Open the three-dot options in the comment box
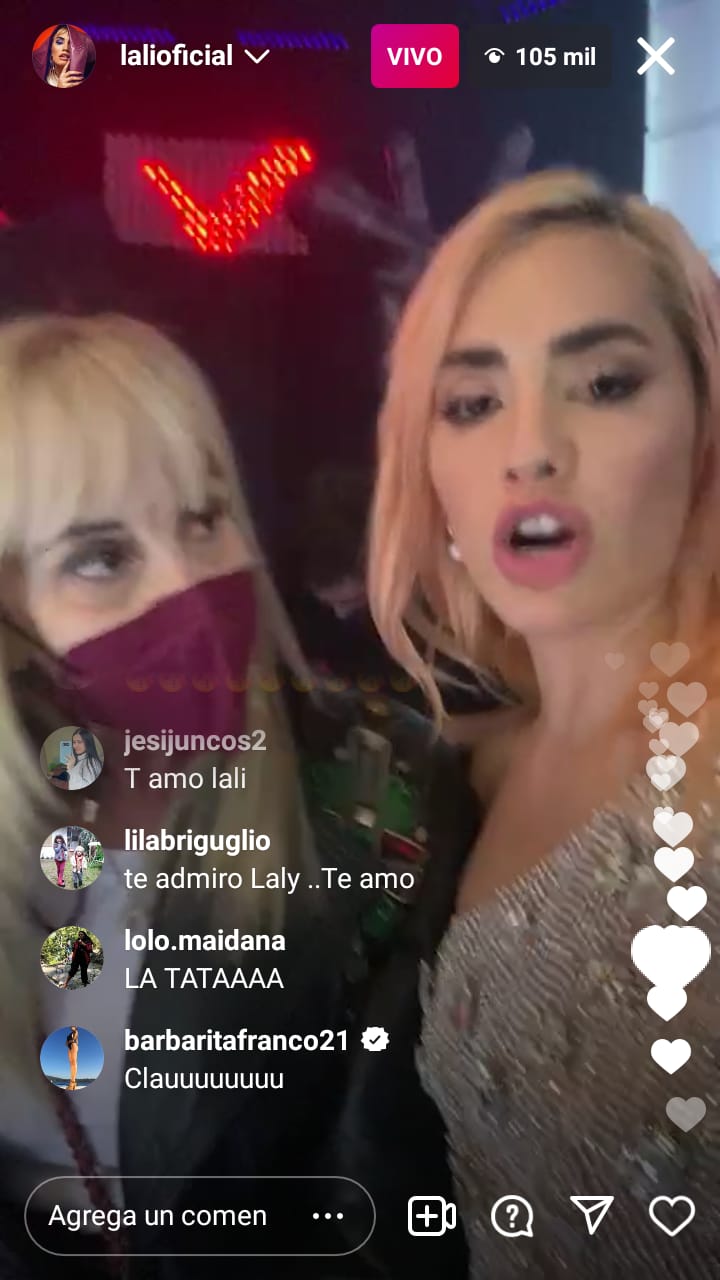Screen dimensions: 720x1280 point(328,1216)
